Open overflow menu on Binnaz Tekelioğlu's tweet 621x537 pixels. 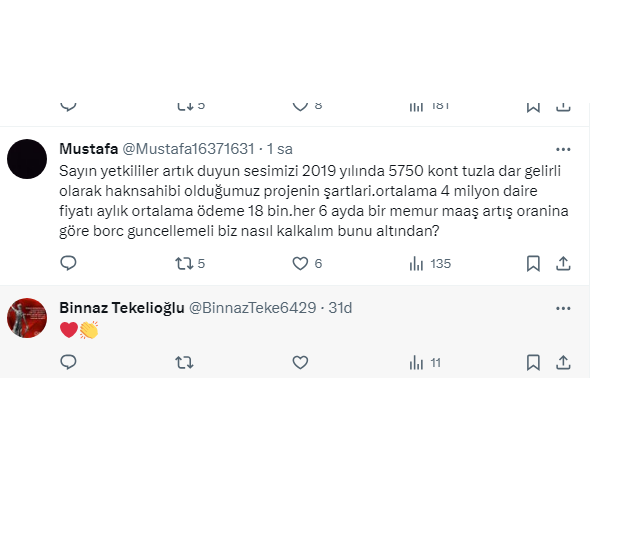[x=563, y=308]
